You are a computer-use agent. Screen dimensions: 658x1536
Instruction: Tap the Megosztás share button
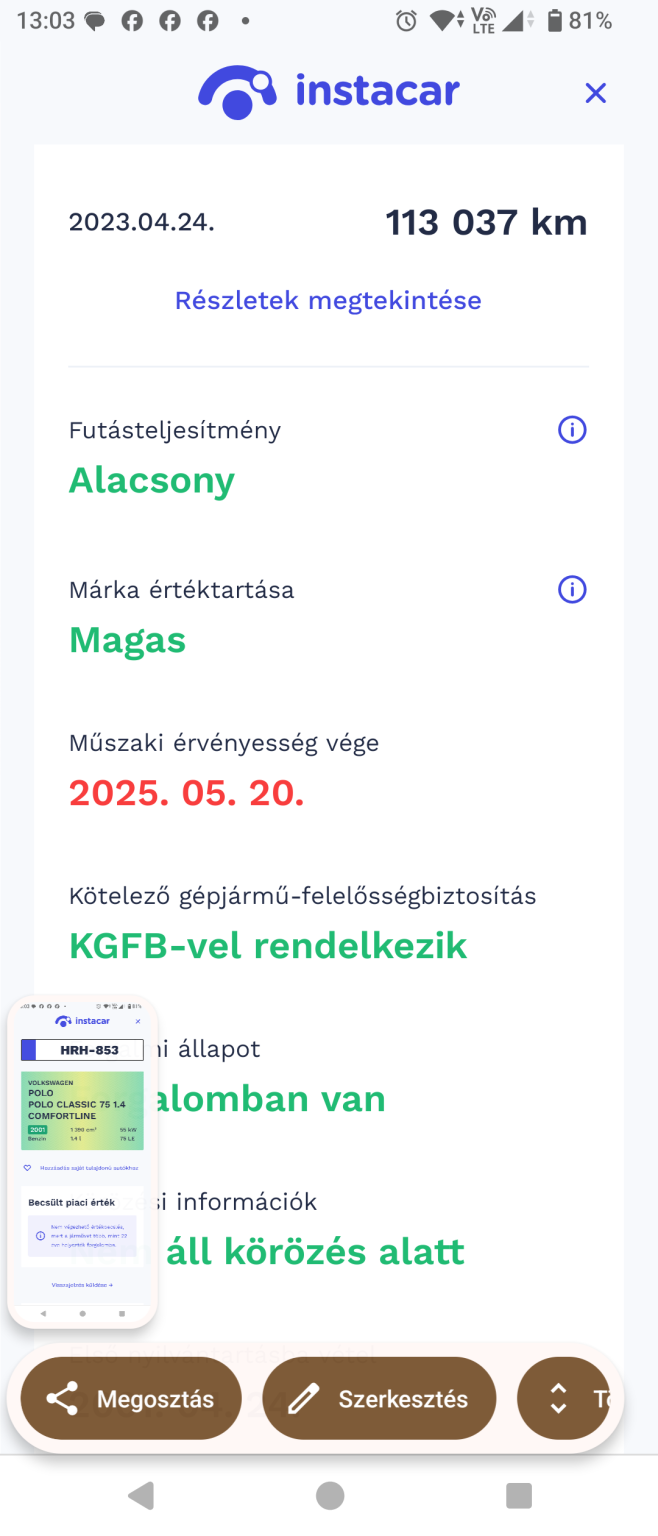[x=131, y=1398]
